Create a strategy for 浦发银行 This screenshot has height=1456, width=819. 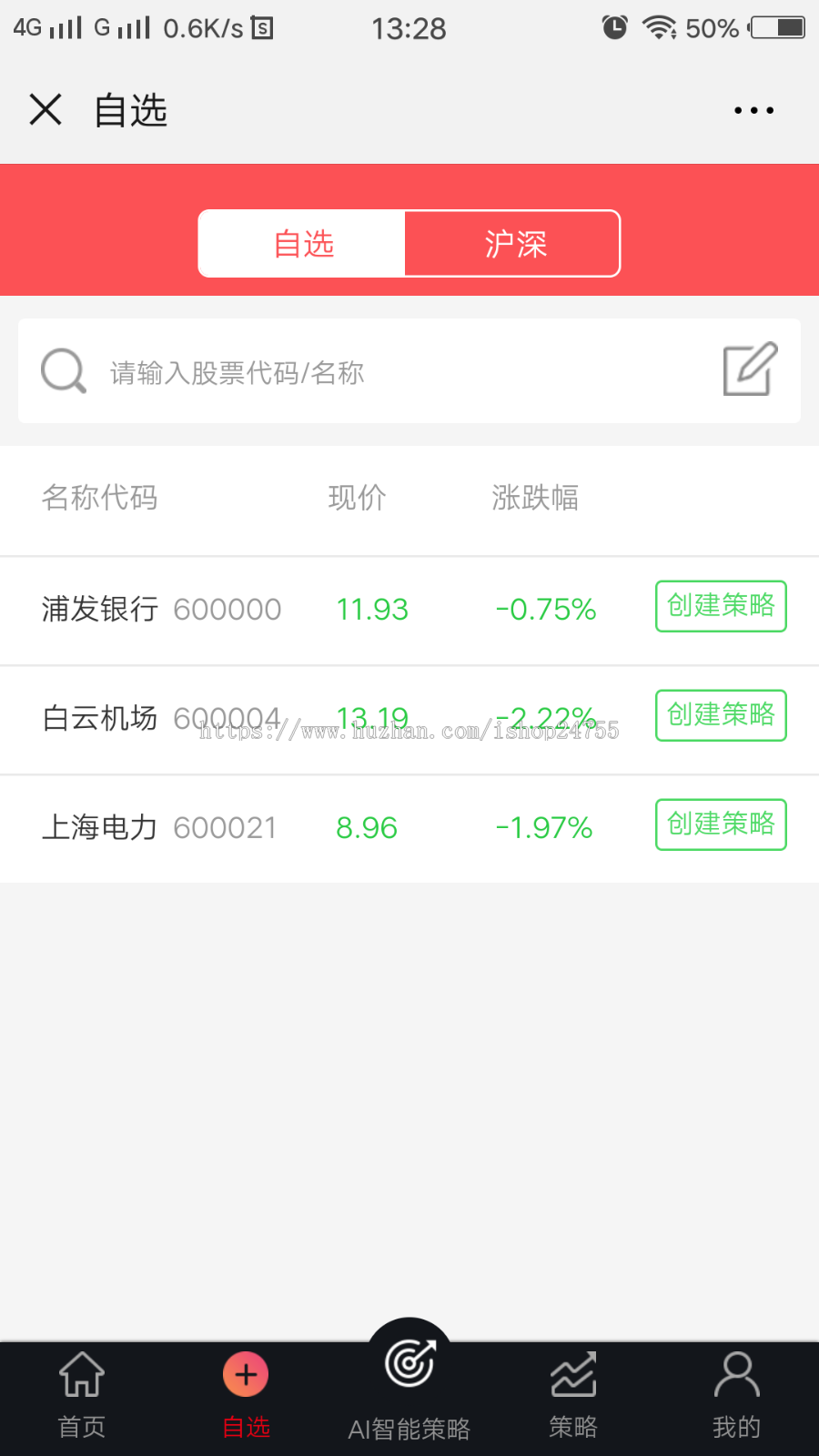tap(721, 606)
